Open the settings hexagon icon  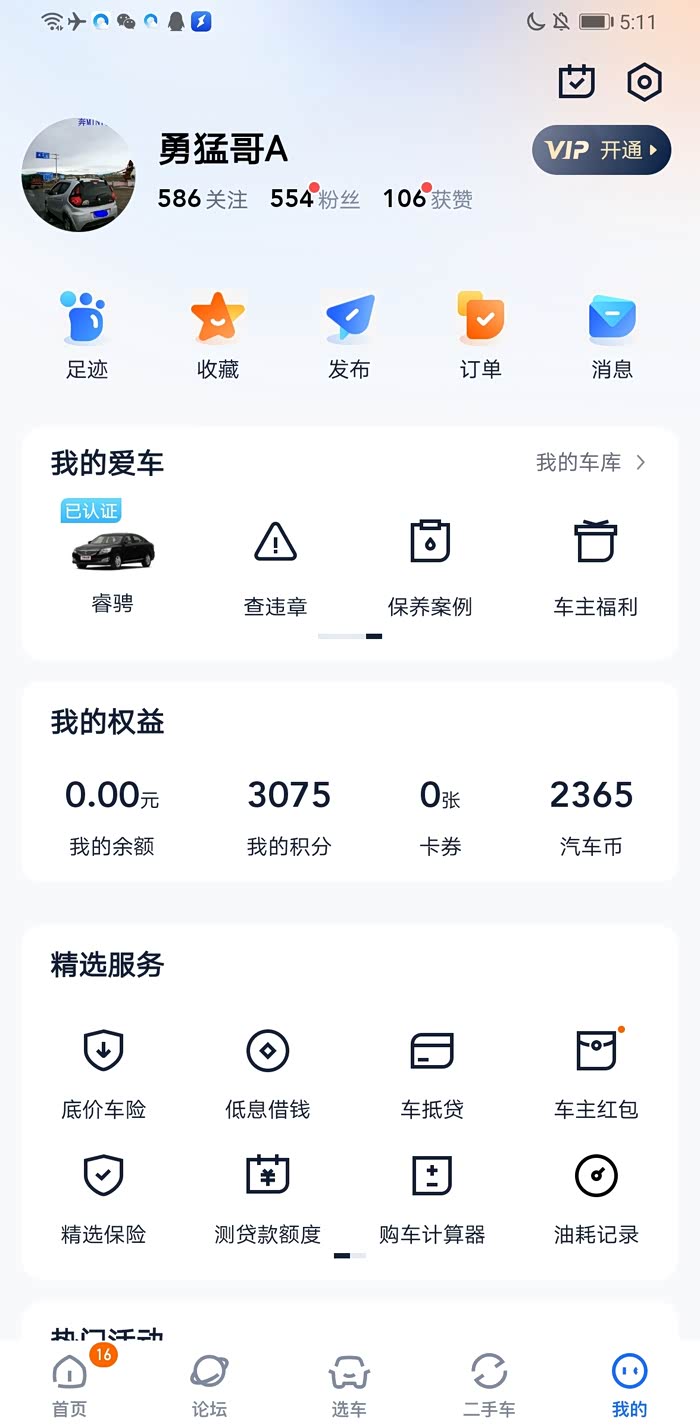click(x=645, y=82)
